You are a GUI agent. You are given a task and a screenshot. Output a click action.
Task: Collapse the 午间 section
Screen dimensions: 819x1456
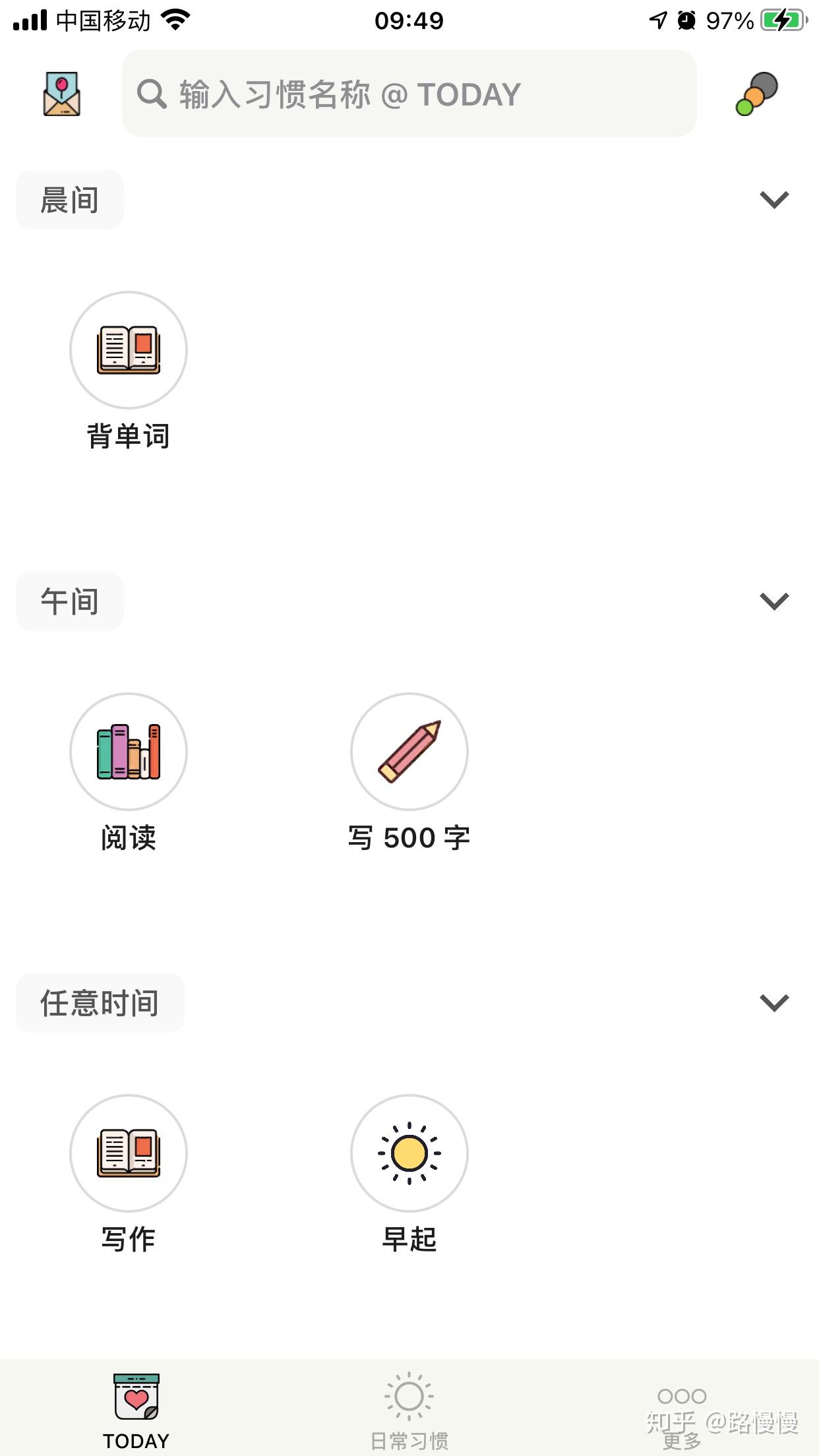pyautogui.click(x=773, y=600)
